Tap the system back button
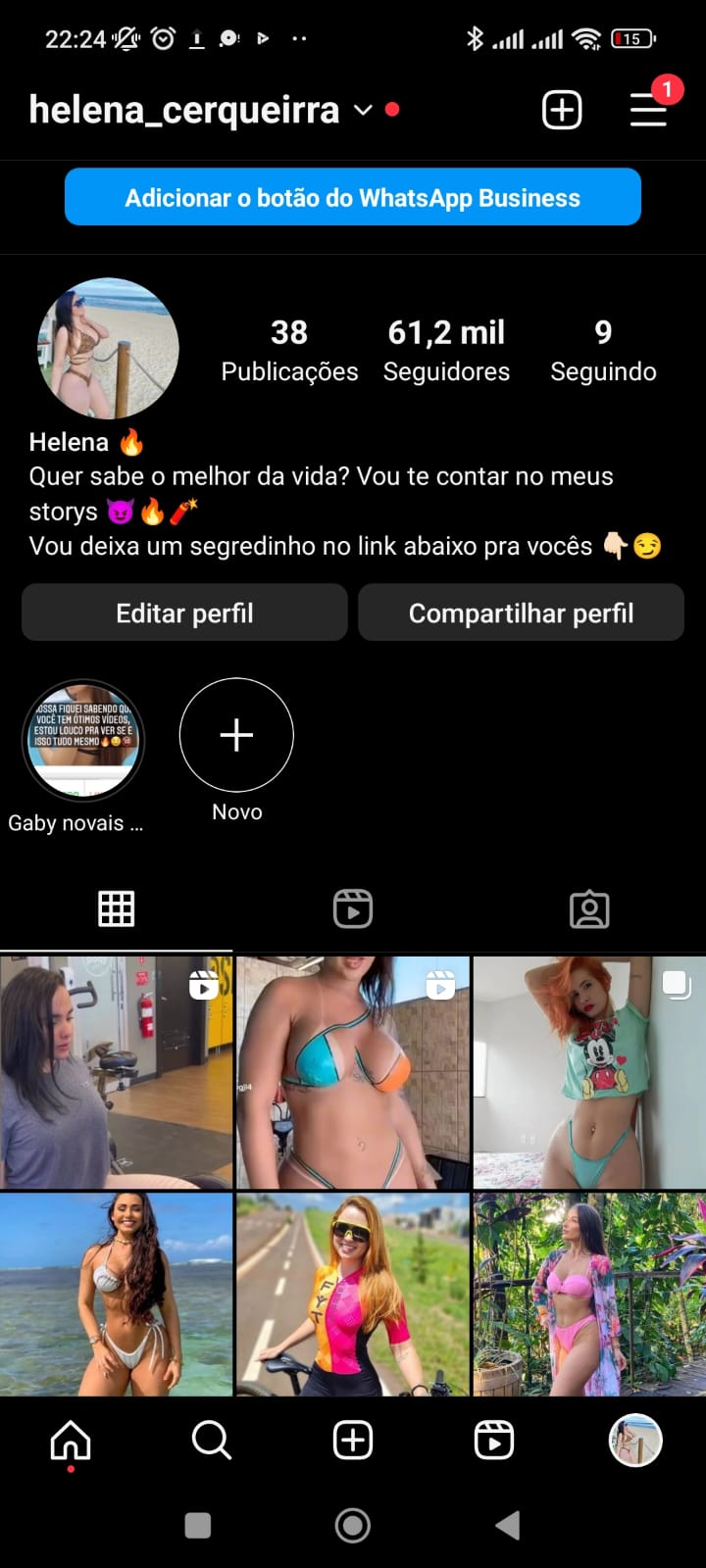This screenshot has height=1568, width=706. tap(508, 1525)
